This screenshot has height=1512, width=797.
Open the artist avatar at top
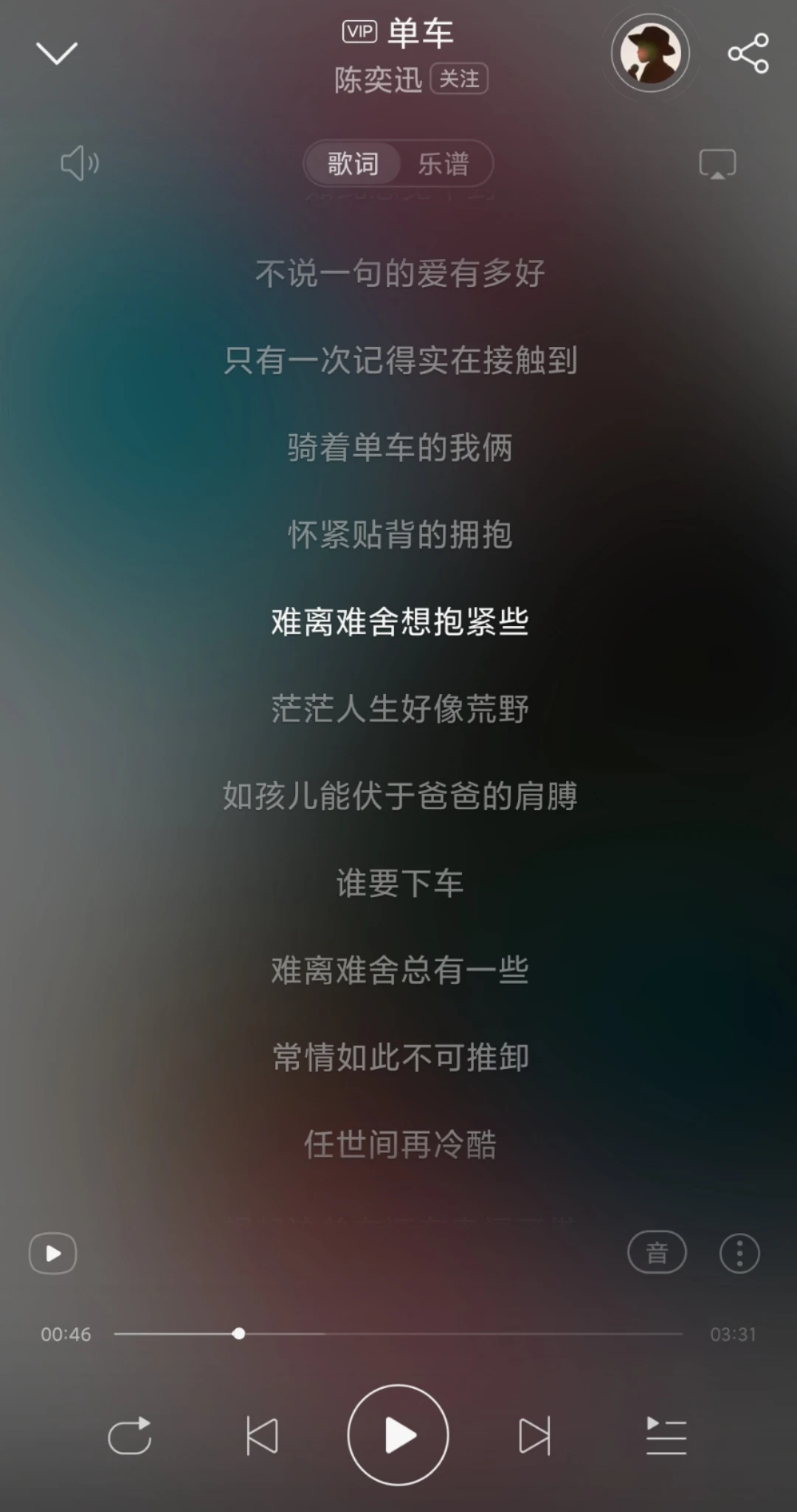click(x=650, y=53)
